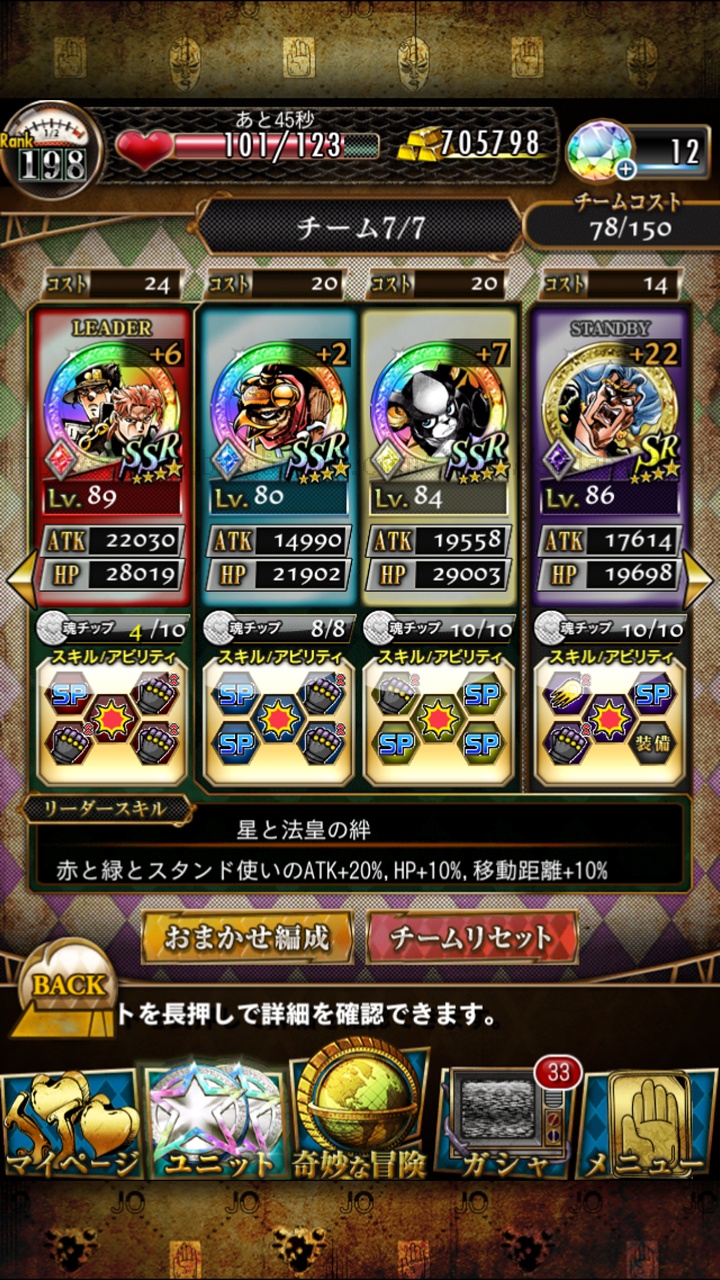
Task: Add diamonds with the plus icon
Action: pos(627,168)
